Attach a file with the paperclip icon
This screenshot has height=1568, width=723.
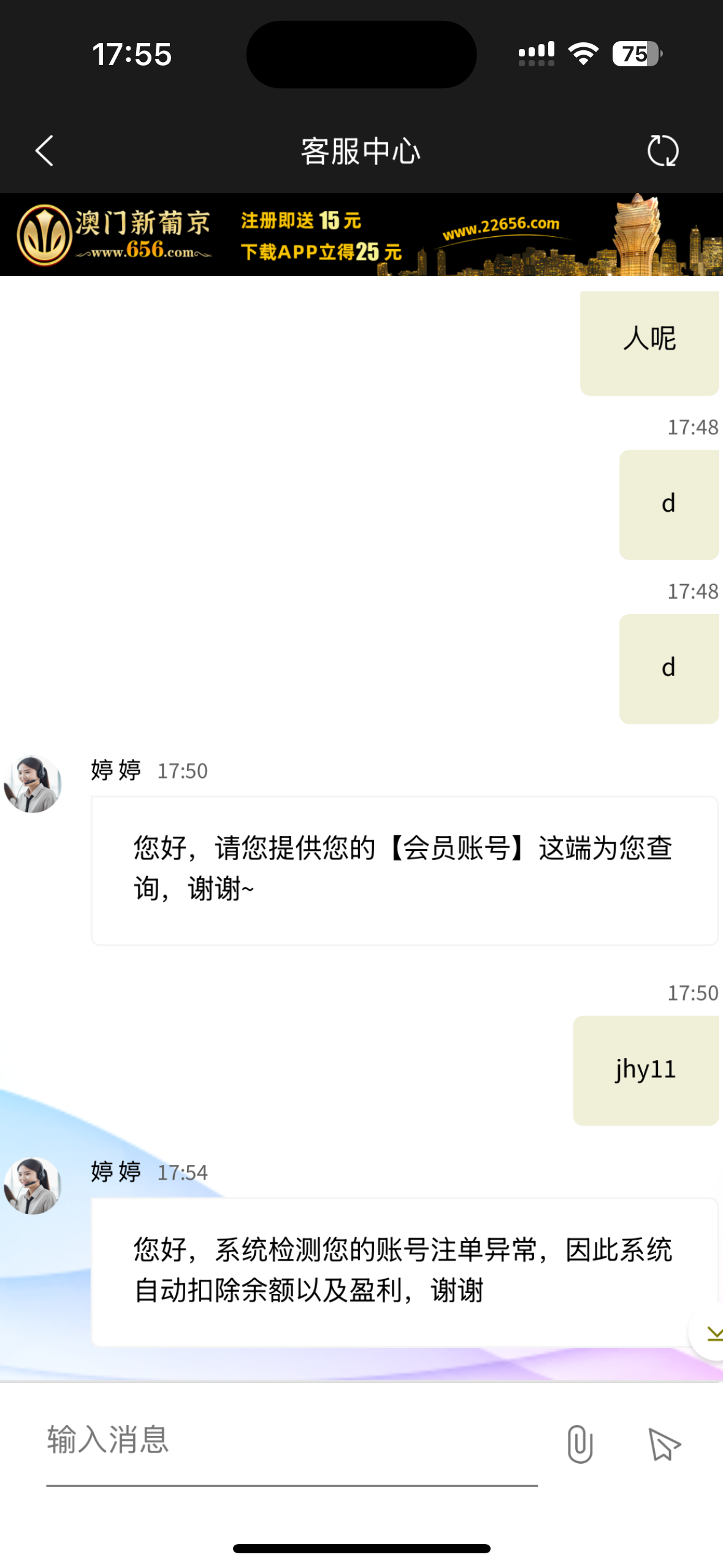point(580,1443)
